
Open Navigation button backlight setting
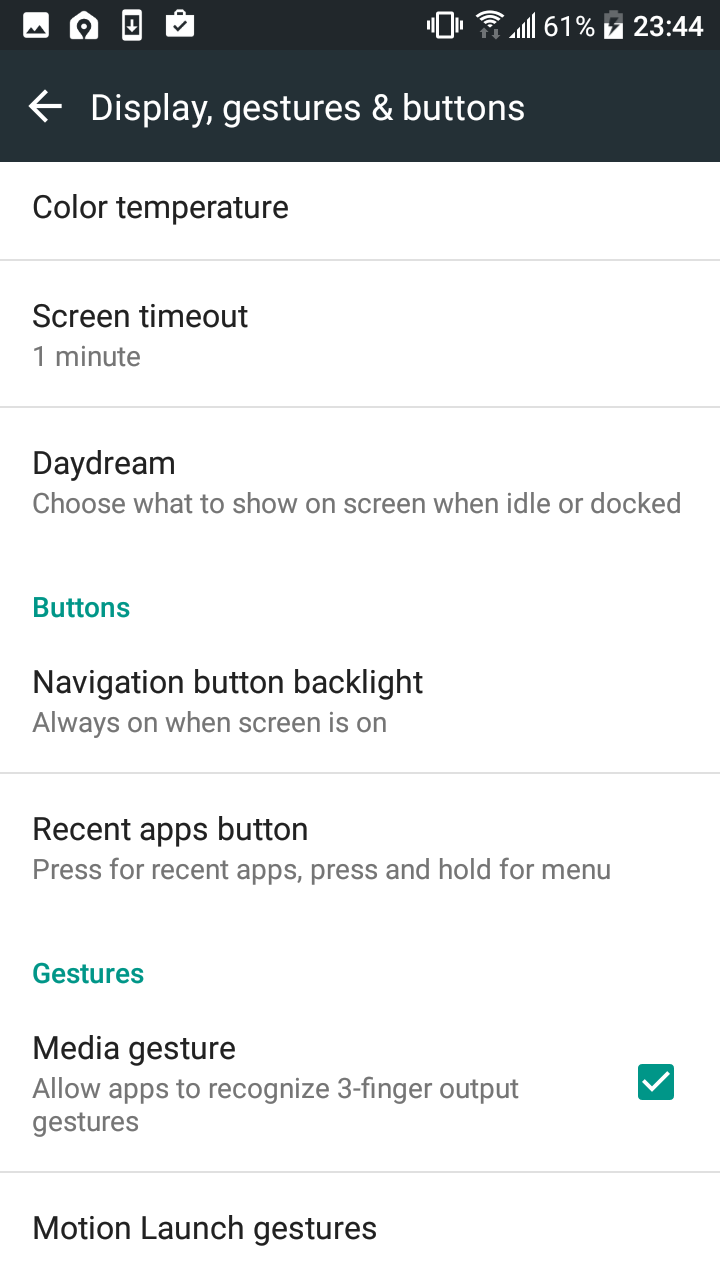pyautogui.click(x=360, y=700)
